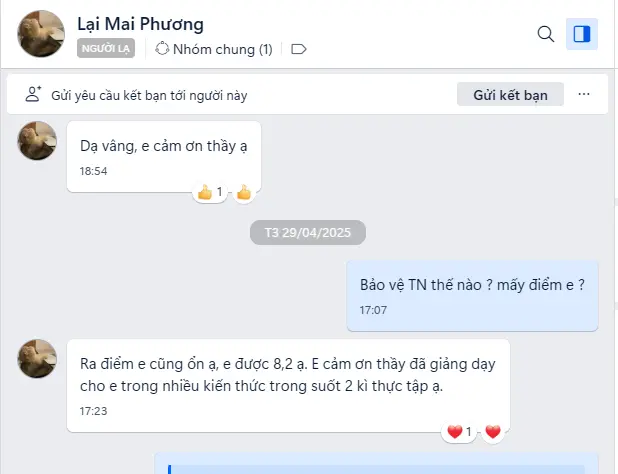This screenshot has height=474, width=618.
Task: Open the tag label icon beside Nhóm chung
Action: tap(298, 49)
